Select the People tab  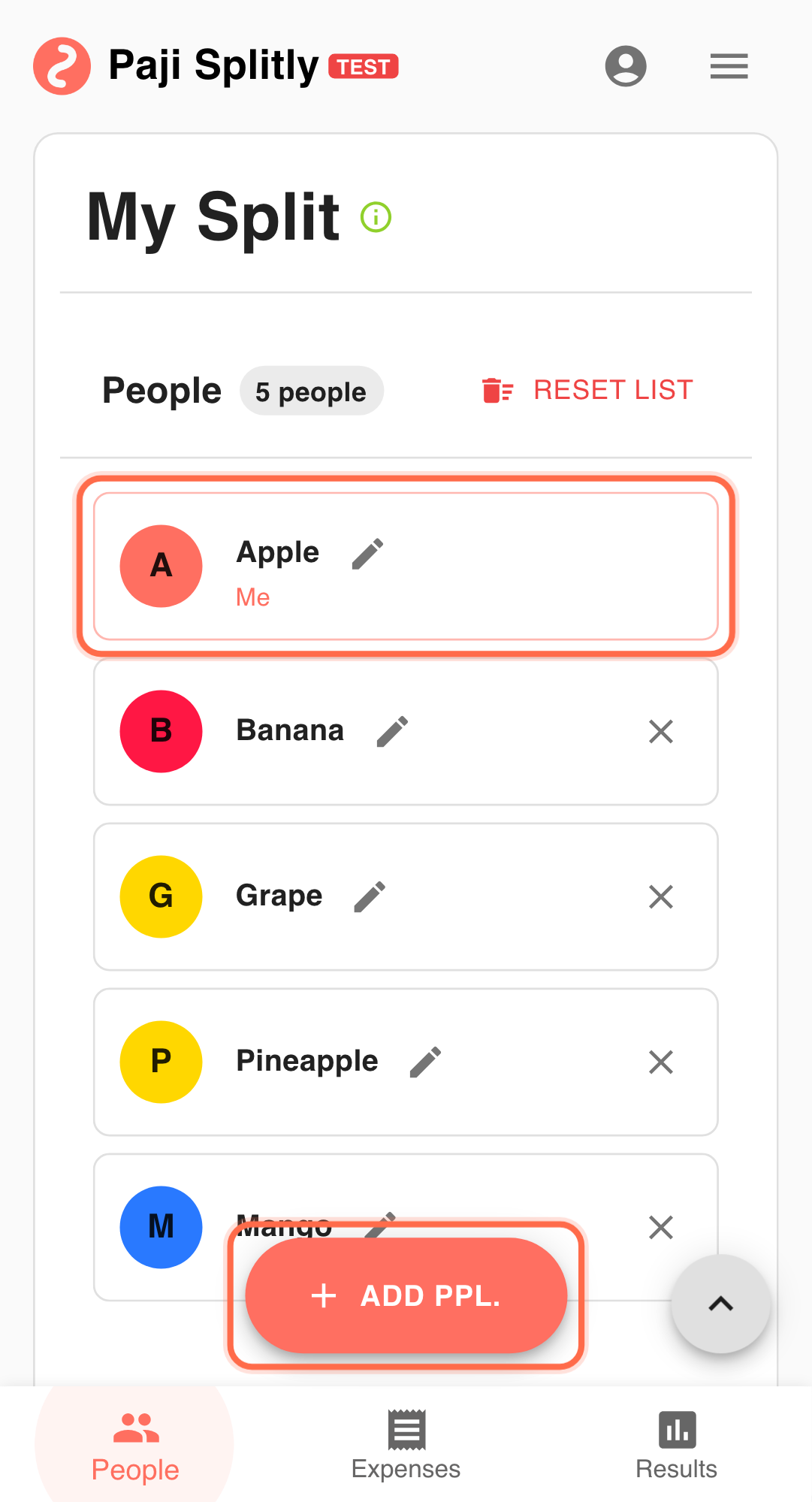(135, 1446)
